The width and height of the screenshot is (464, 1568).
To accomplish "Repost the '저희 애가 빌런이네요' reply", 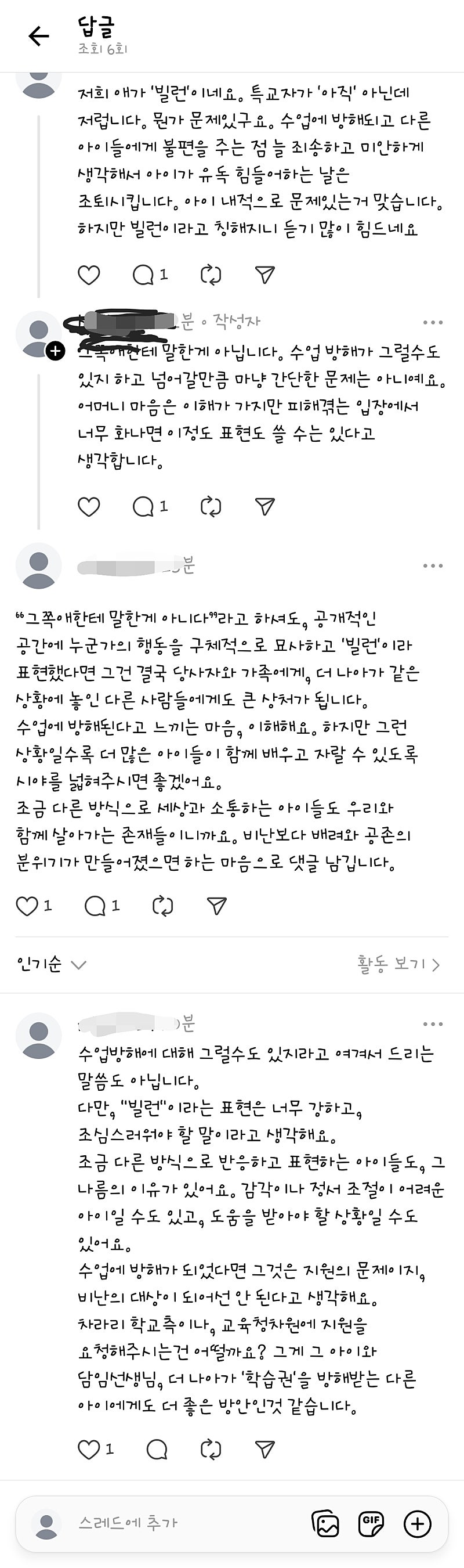I will 211,275.
